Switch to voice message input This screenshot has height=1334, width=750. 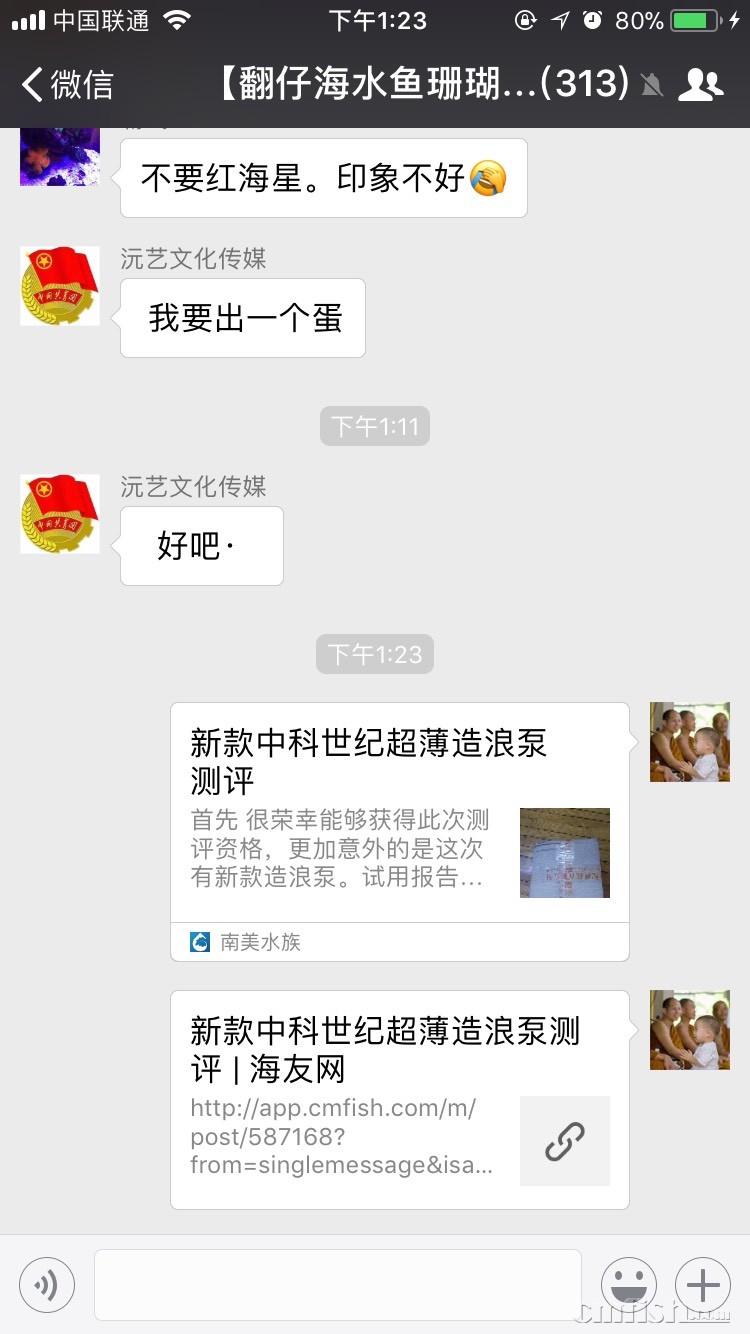click(x=47, y=1285)
